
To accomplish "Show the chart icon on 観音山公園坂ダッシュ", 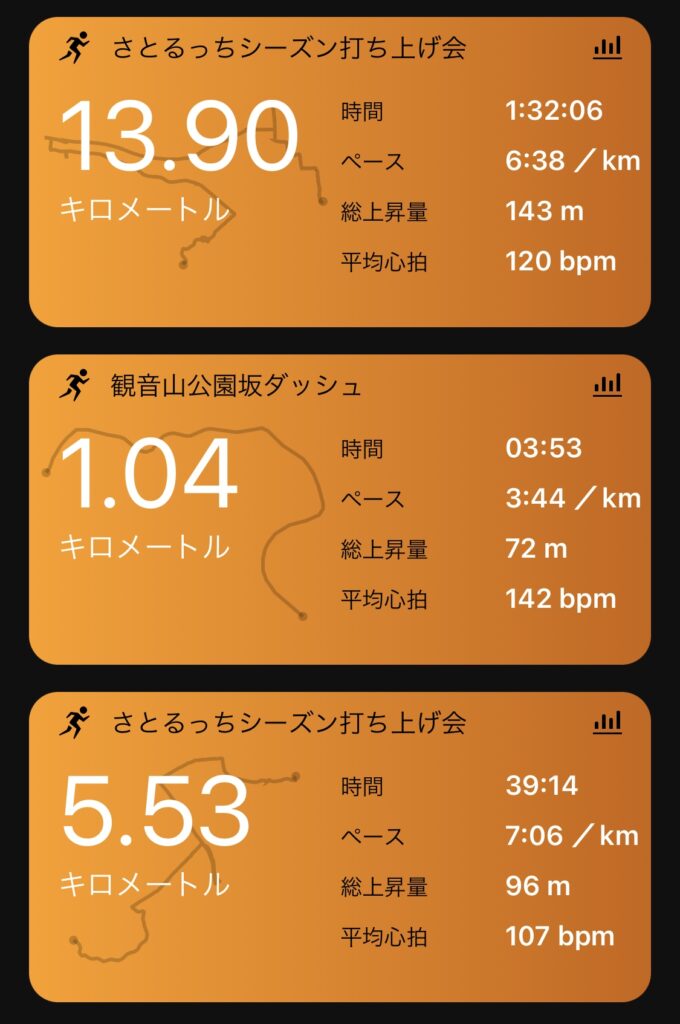I will pos(607,384).
